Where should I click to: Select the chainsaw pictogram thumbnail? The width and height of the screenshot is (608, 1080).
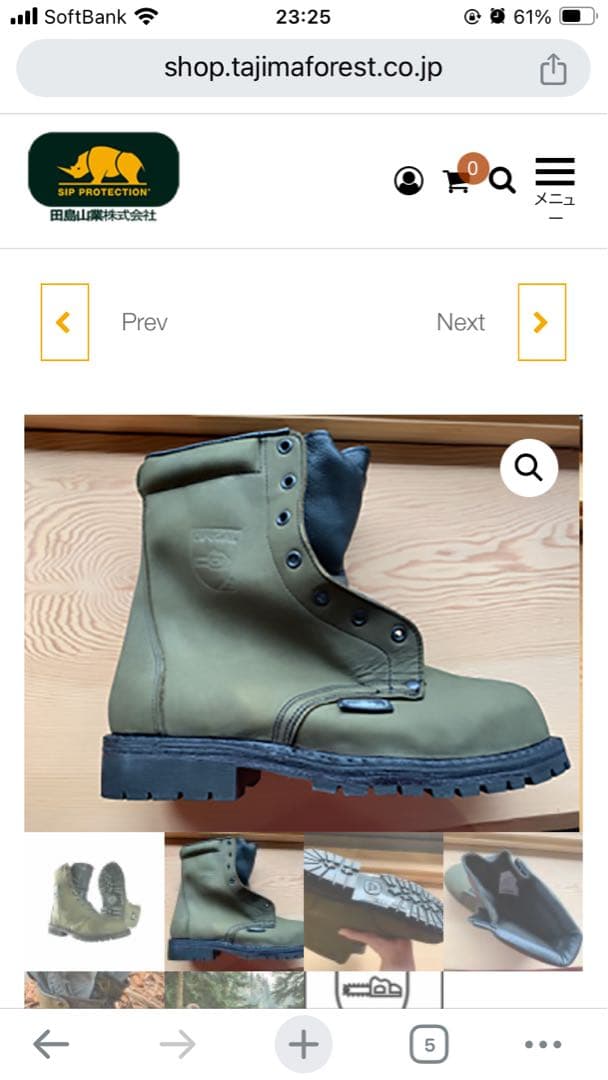(x=373, y=989)
